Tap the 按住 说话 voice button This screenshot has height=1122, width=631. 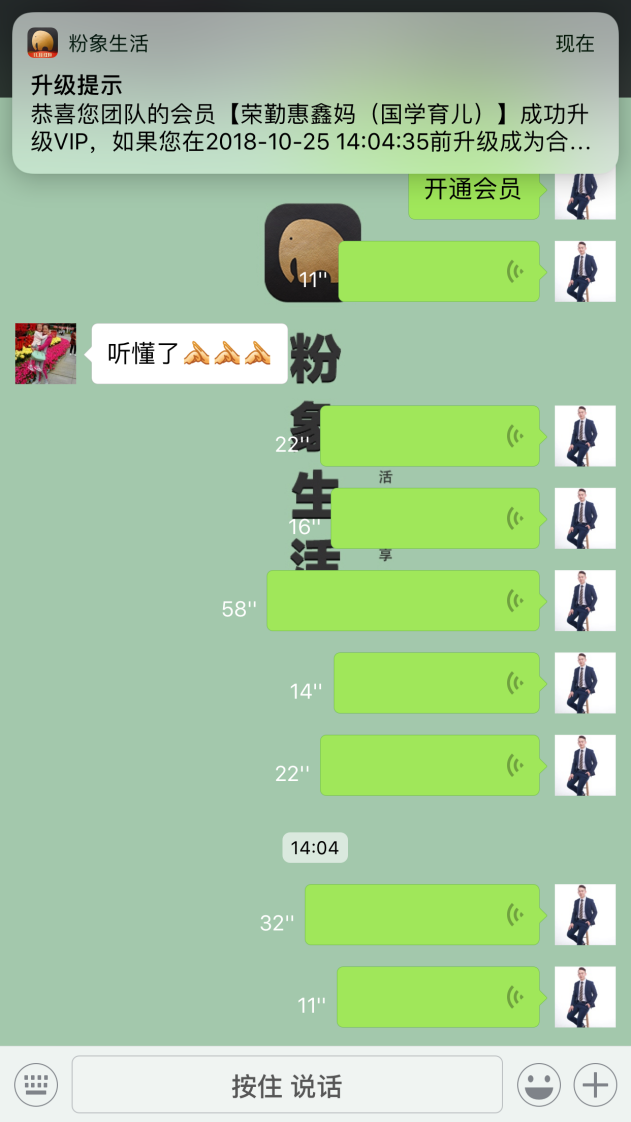coord(287,1085)
